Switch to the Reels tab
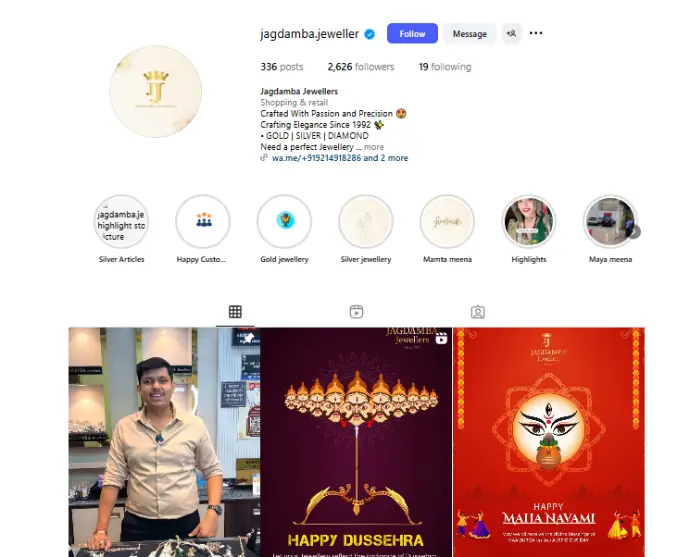 (356, 312)
